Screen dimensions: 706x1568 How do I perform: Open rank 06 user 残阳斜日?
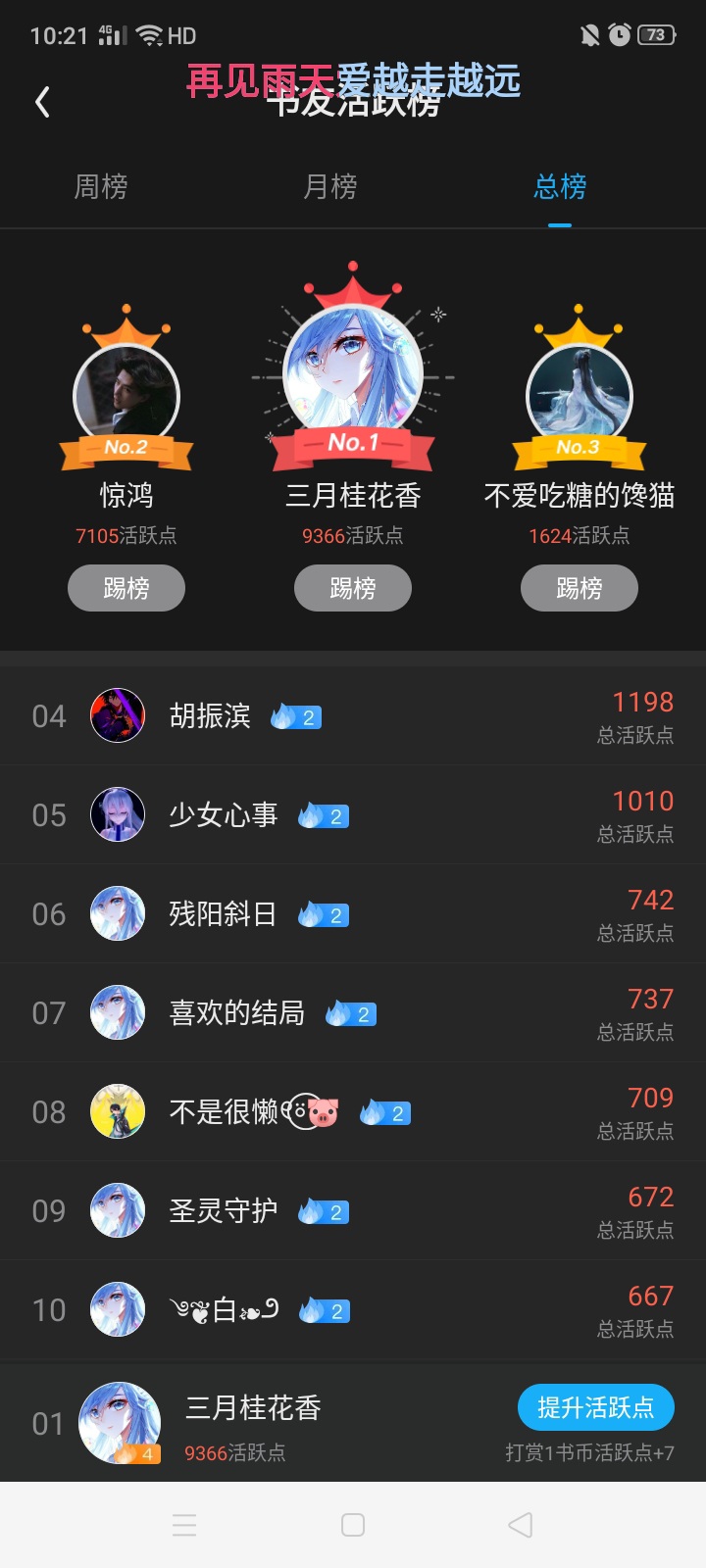(x=353, y=914)
